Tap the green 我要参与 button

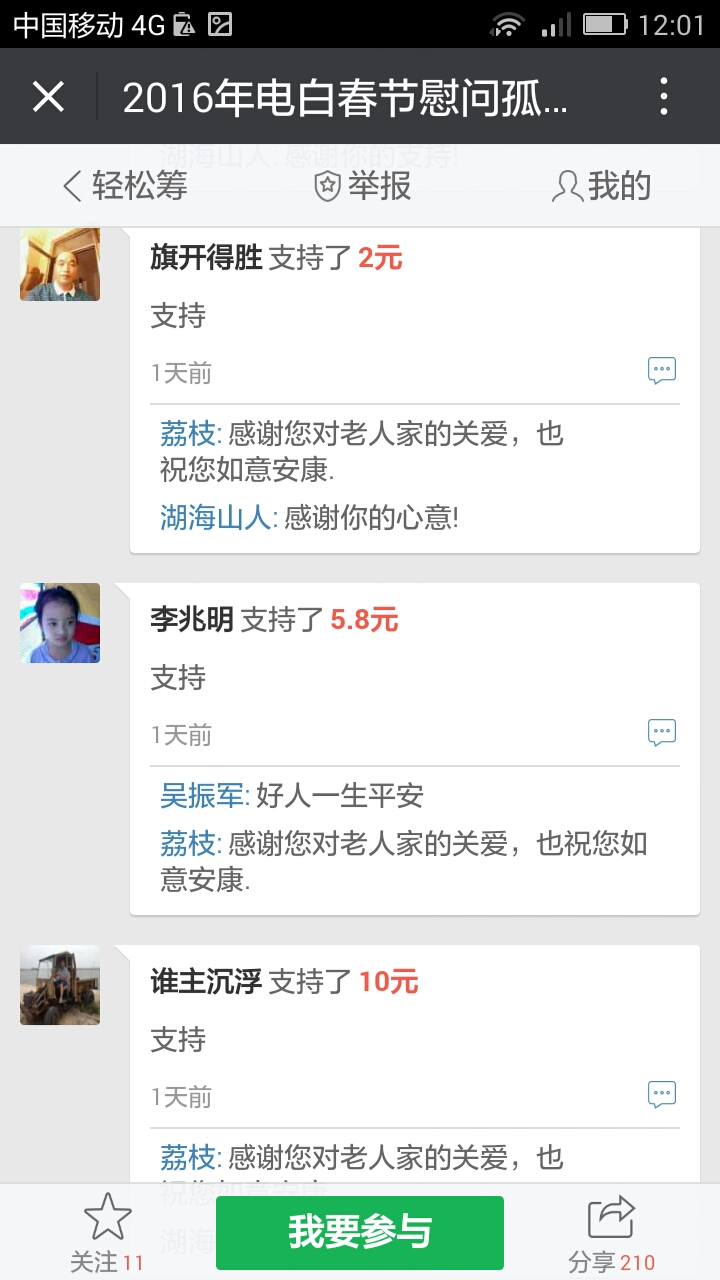[x=360, y=1232]
